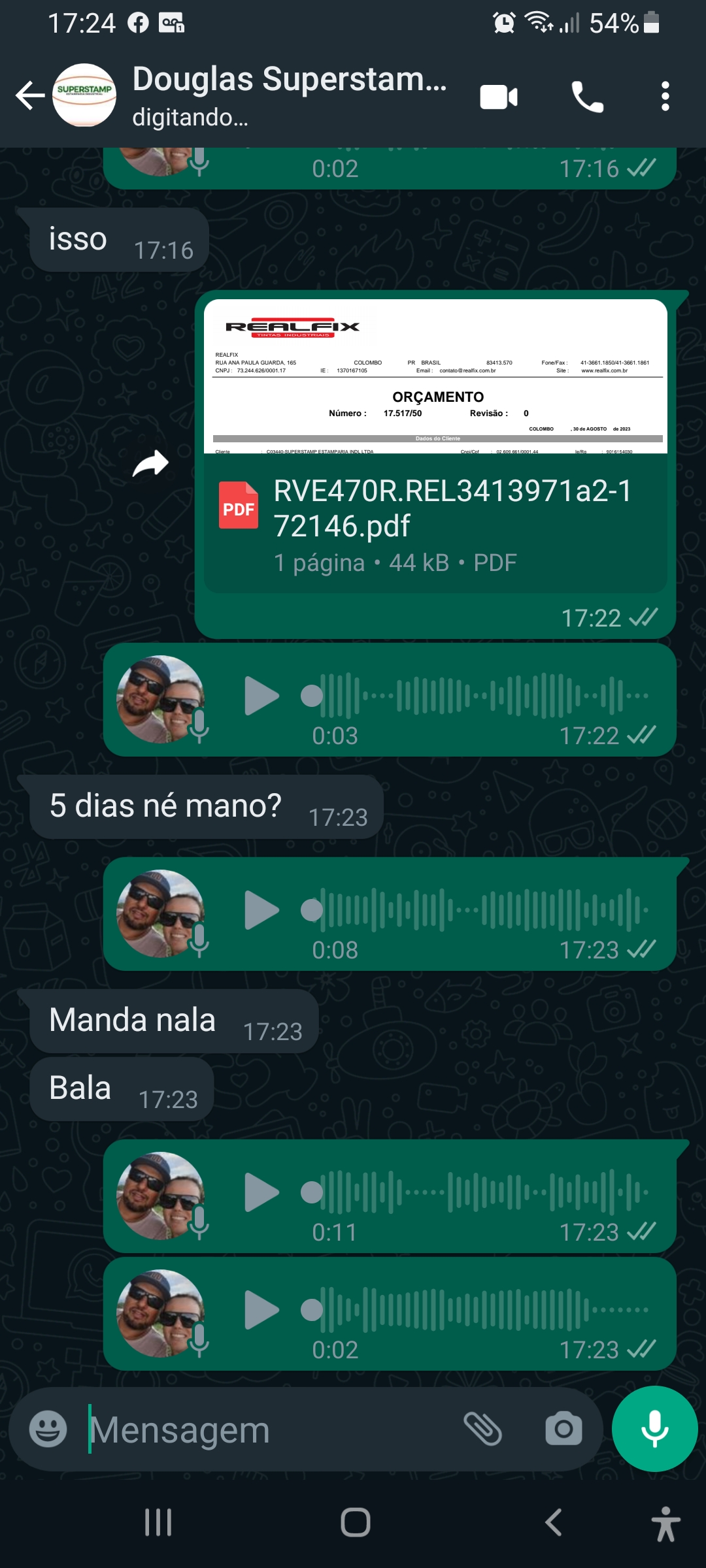Screen dimensions: 706x1568
Task: Play the 0:03 voice message
Action: click(261, 696)
